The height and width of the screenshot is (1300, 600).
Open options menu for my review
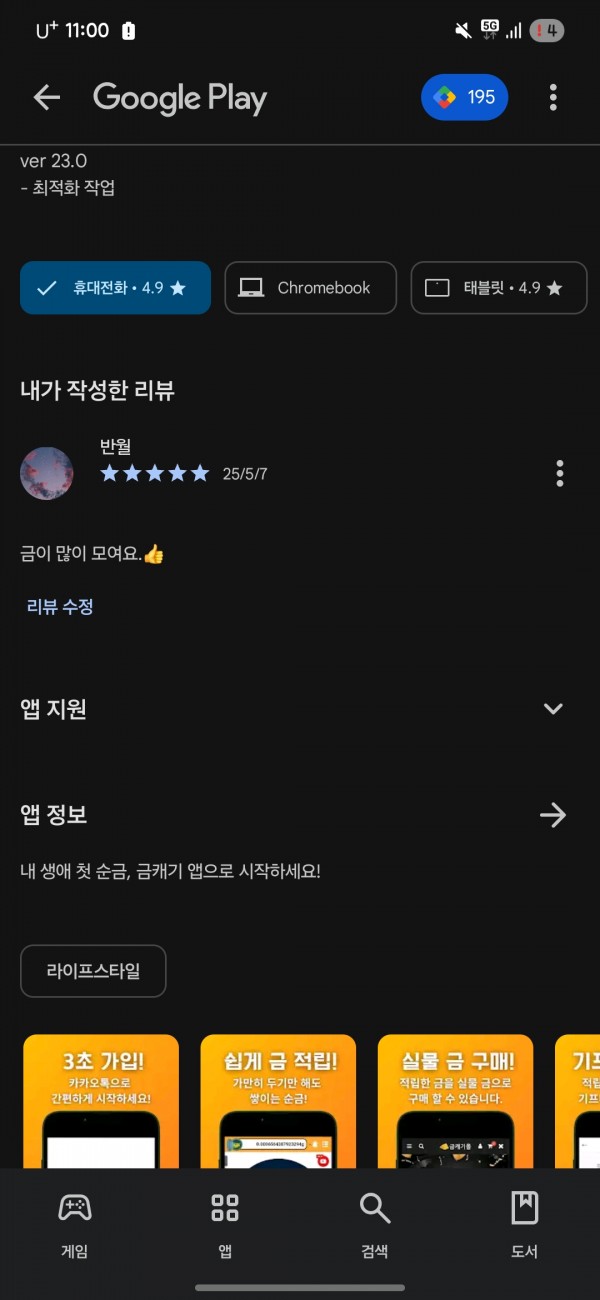tap(560, 473)
